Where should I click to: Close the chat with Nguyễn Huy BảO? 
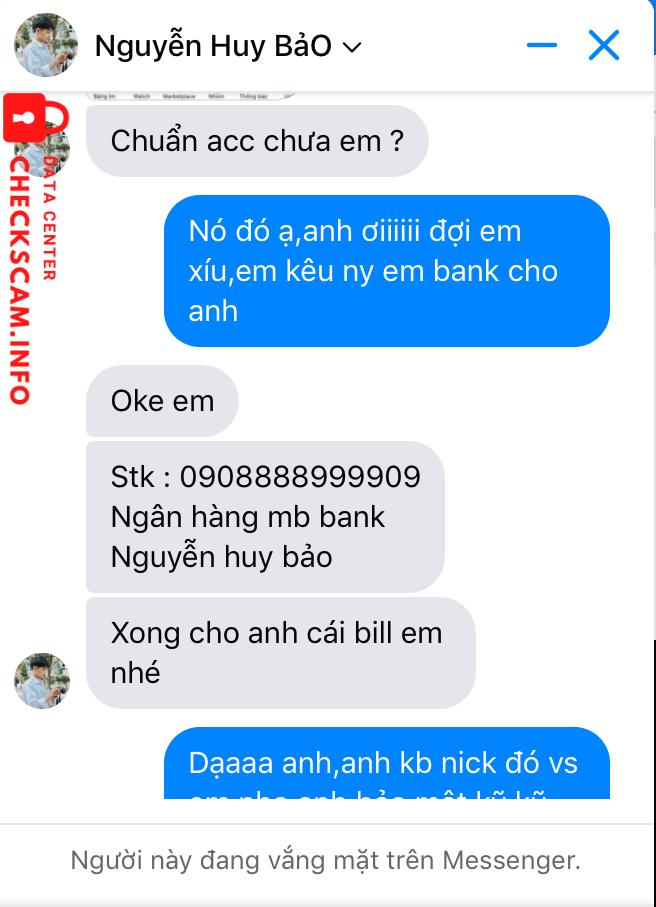pyautogui.click(x=604, y=45)
